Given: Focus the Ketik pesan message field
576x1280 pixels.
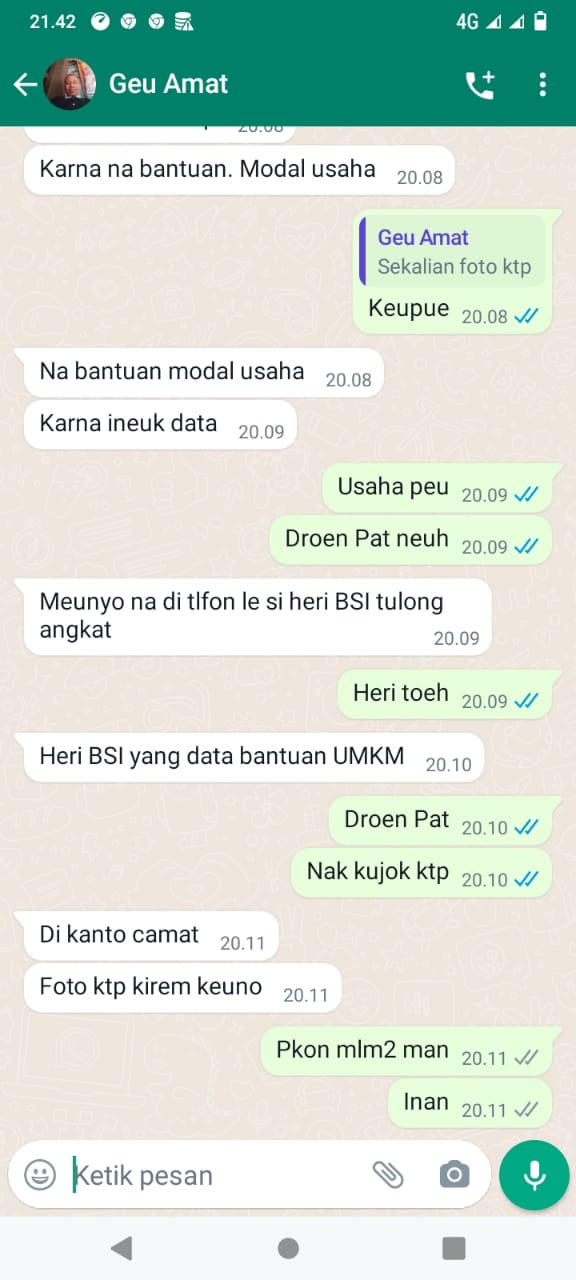Looking at the screenshot, I should pos(215,1175).
